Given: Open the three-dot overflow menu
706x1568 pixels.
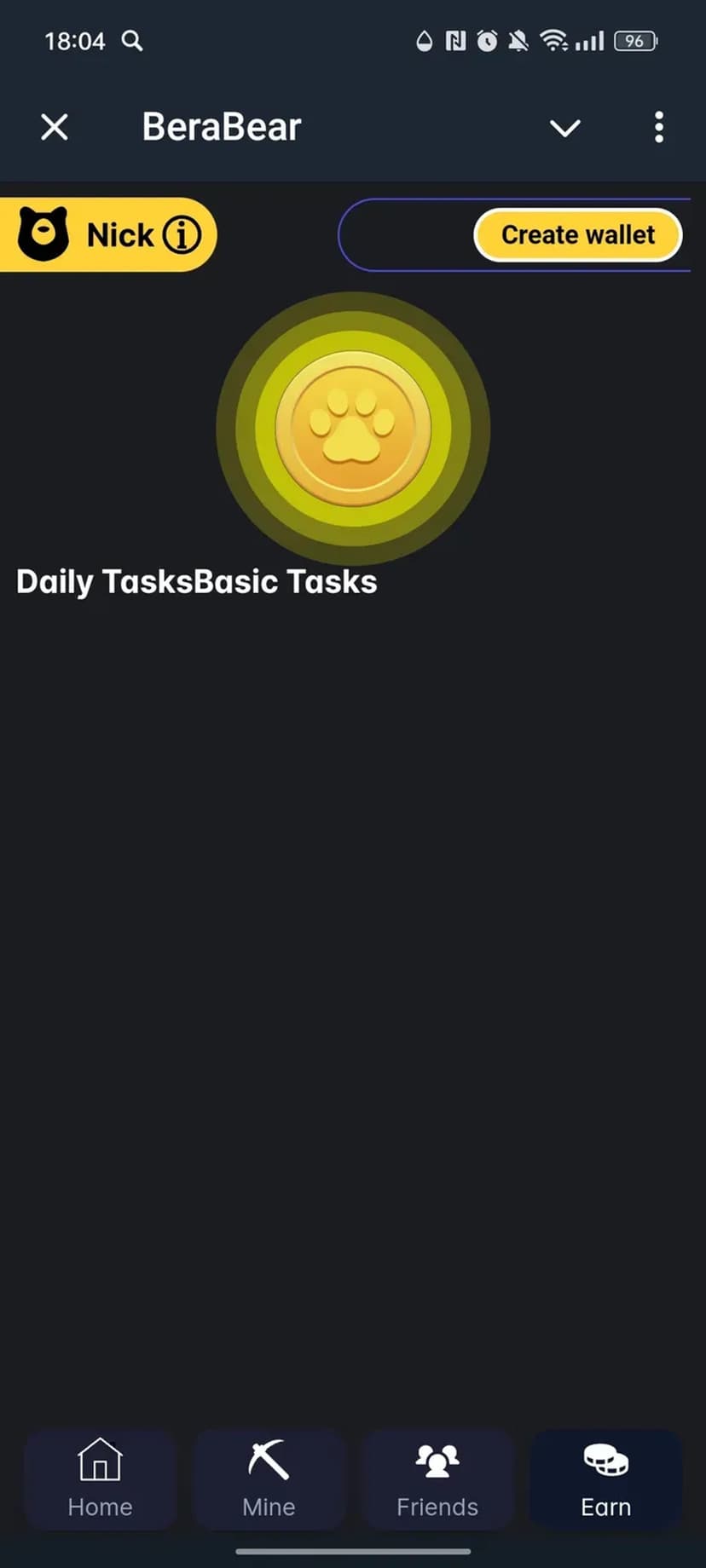Looking at the screenshot, I should pyautogui.click(x=658, y=128).
